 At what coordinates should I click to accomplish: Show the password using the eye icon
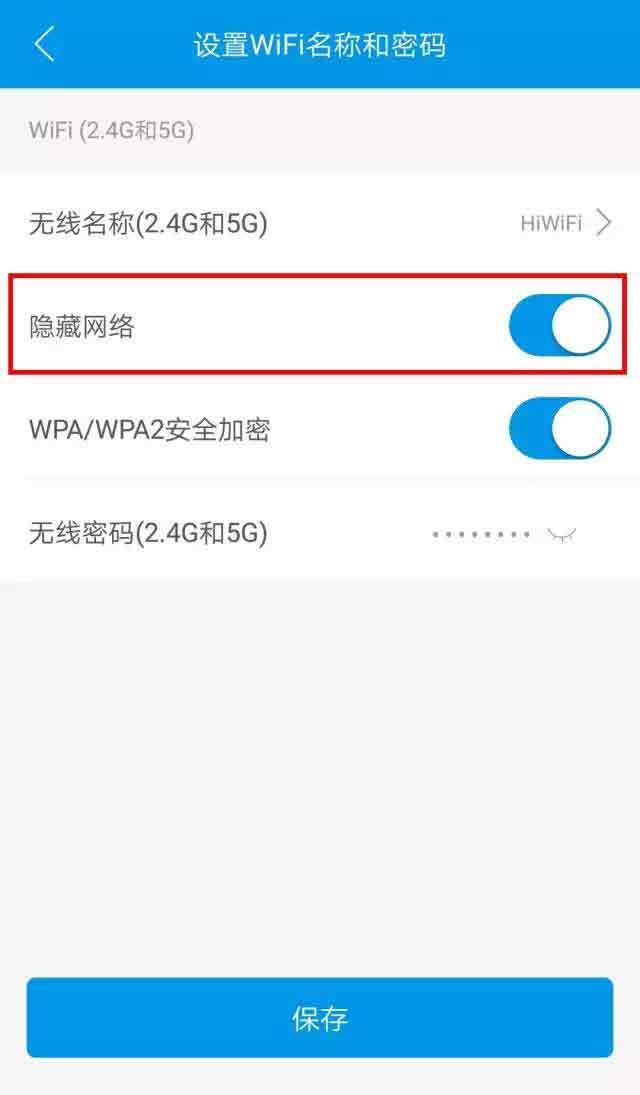pyautogui.click(x=562, y=536)
